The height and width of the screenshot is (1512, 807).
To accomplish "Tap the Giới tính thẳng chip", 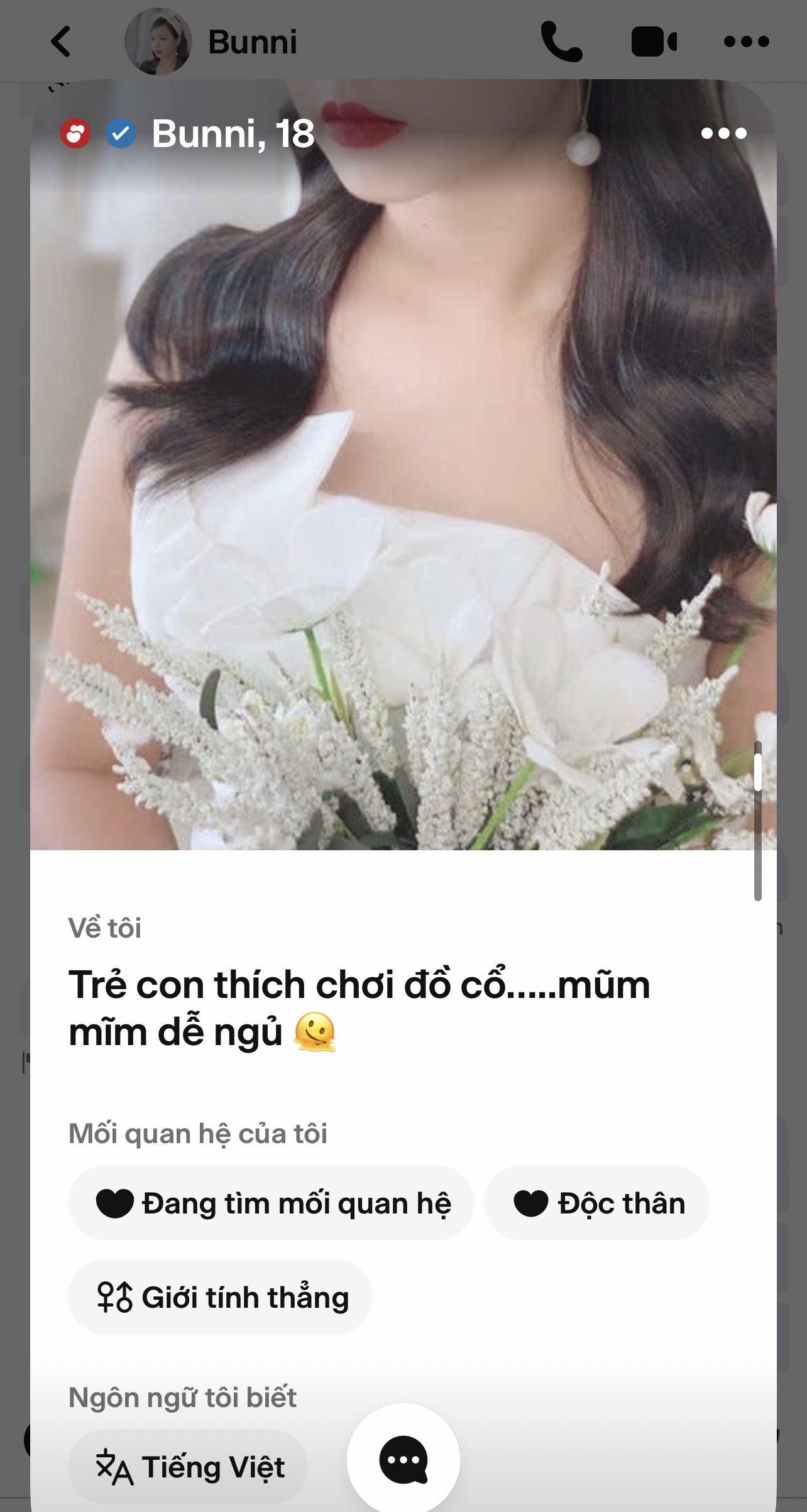I will (220, 1297).
